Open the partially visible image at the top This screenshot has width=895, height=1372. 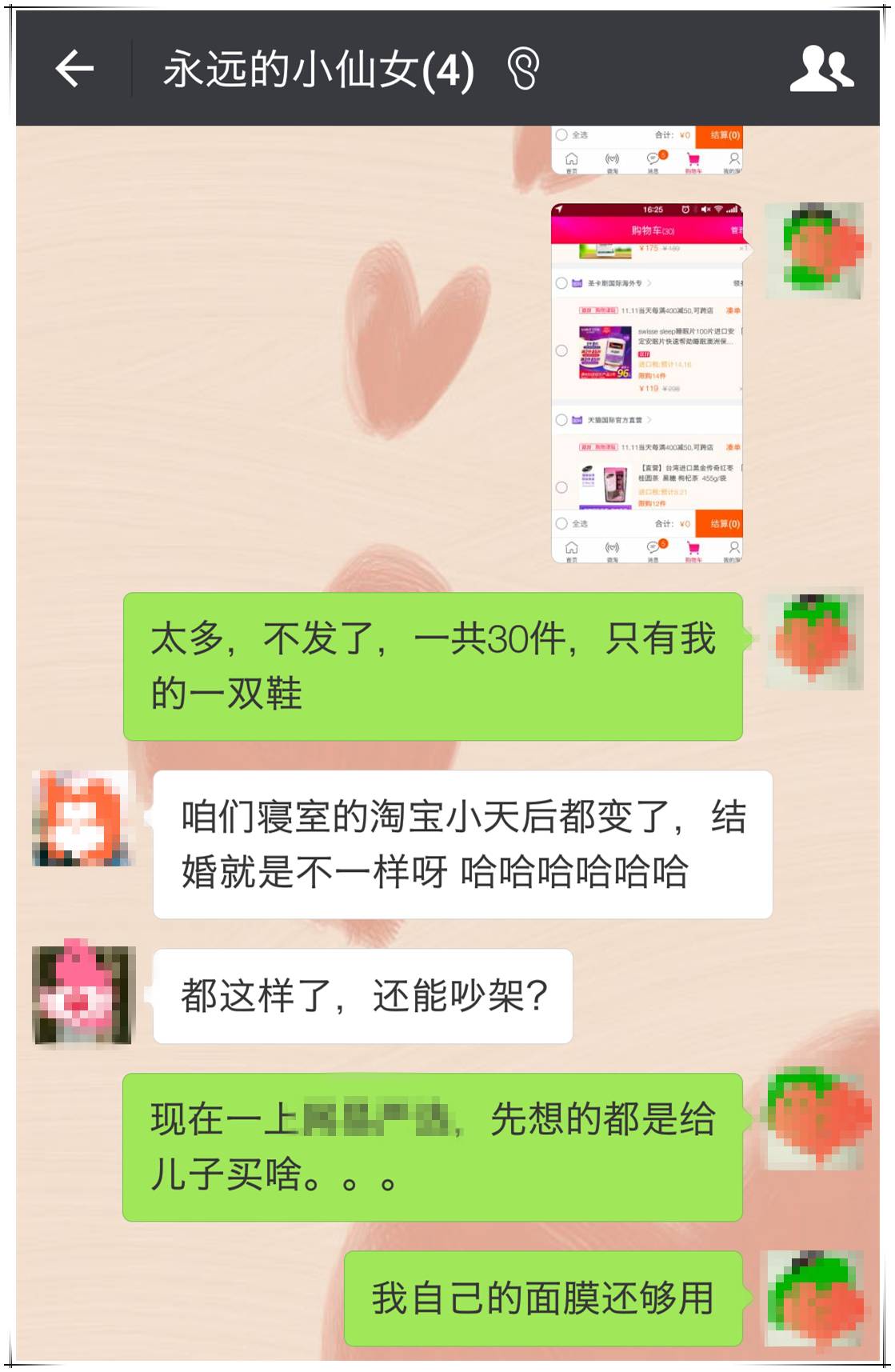(647, 150)
